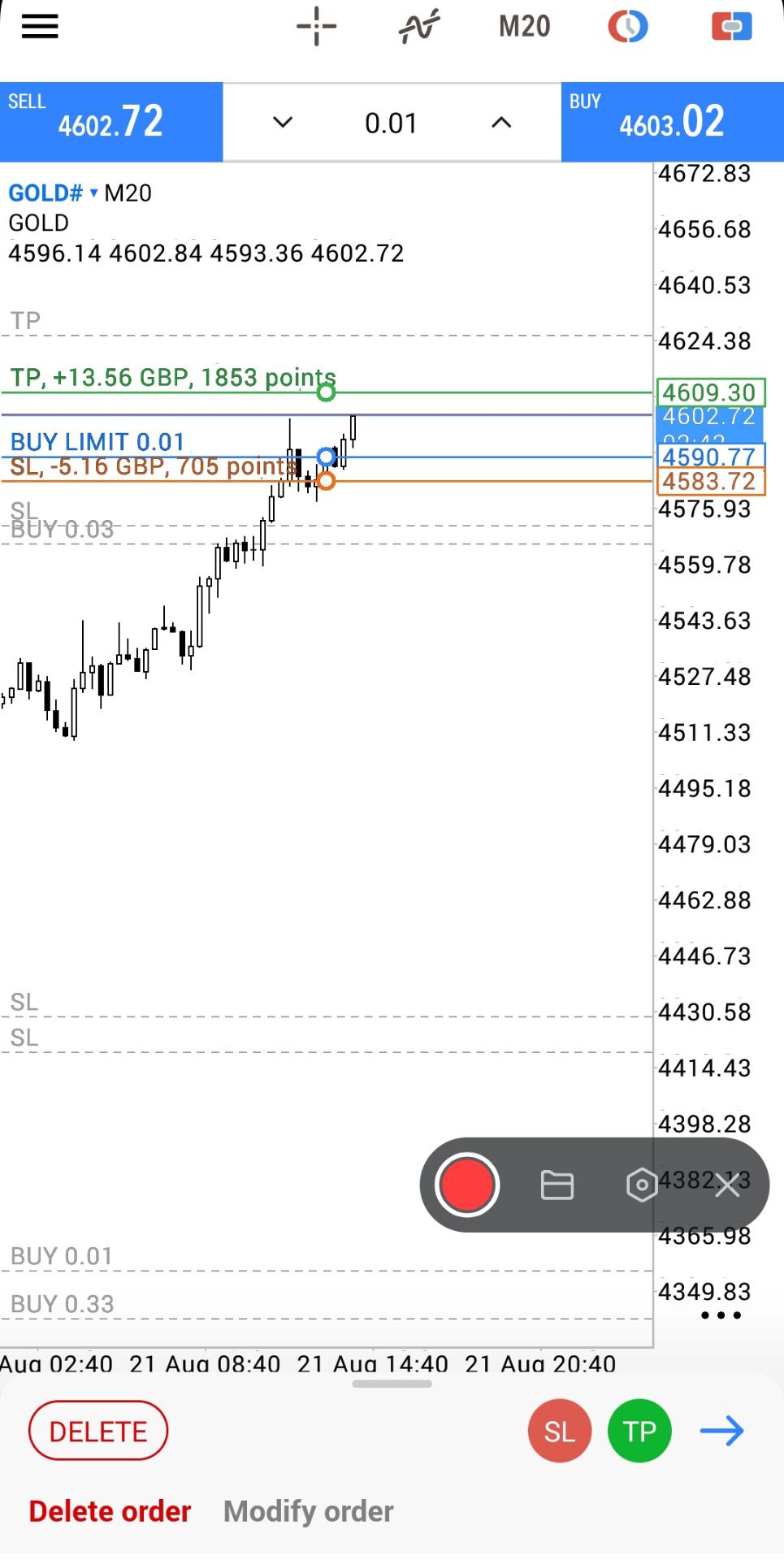Tap the red SL circle button
The width and height of the screenshot is (784, 1560).
tap(560, 1431)
